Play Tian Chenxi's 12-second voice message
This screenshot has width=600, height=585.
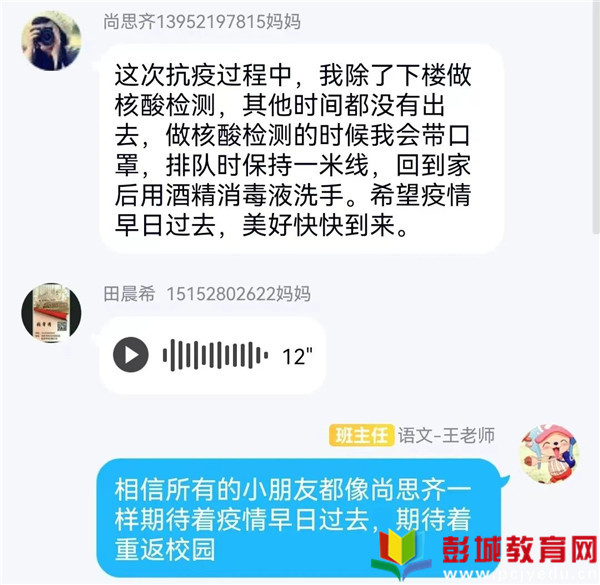click(131, 354)
